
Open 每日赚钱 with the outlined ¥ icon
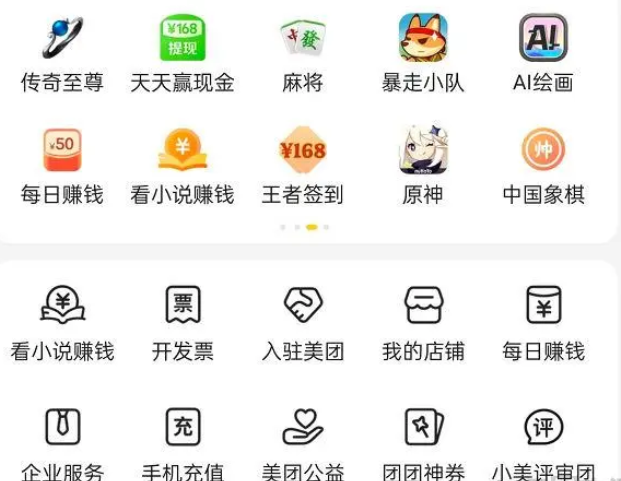click(543, 306)
